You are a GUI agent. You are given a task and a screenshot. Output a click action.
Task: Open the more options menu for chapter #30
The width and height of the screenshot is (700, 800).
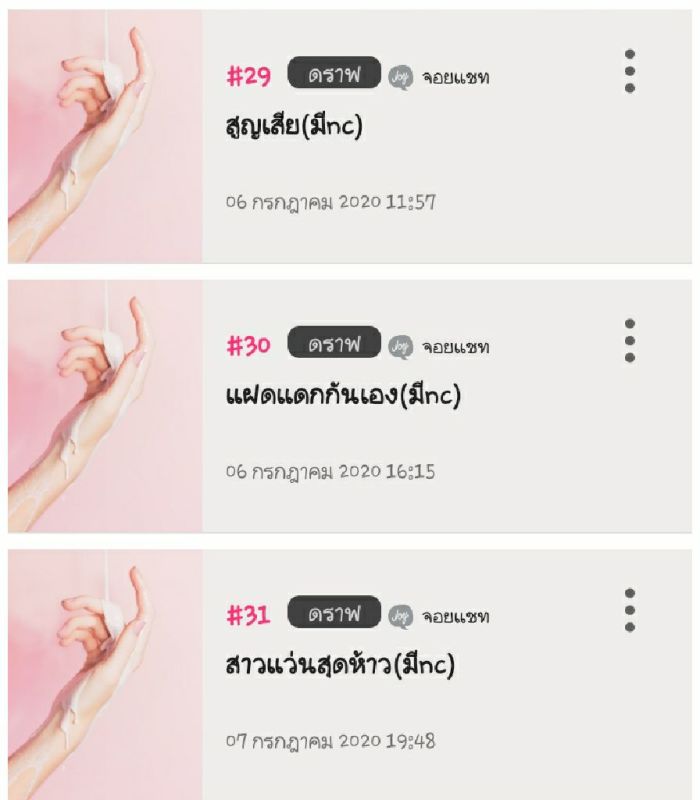tap(629, 341)
